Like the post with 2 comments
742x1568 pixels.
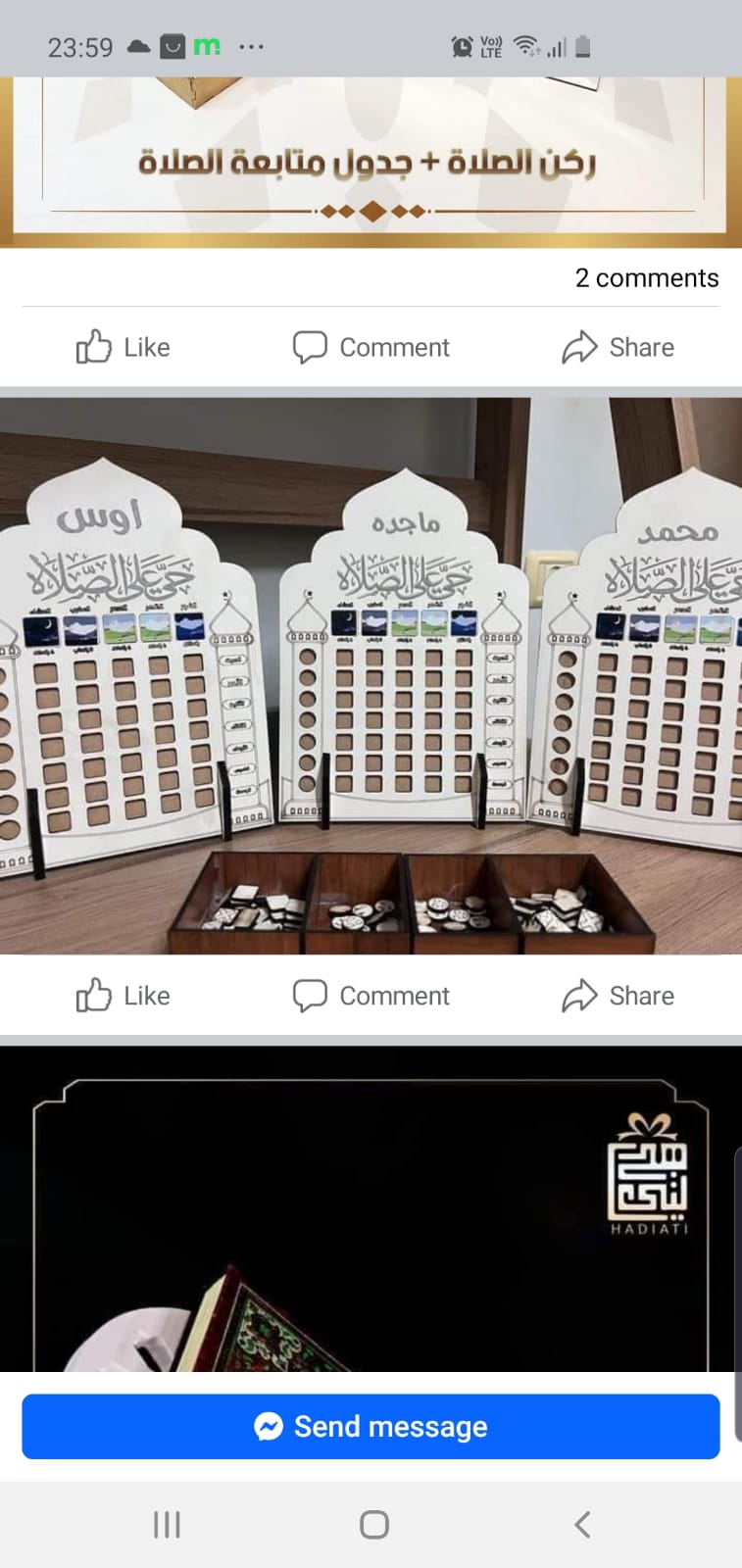[x=124, y=347]
